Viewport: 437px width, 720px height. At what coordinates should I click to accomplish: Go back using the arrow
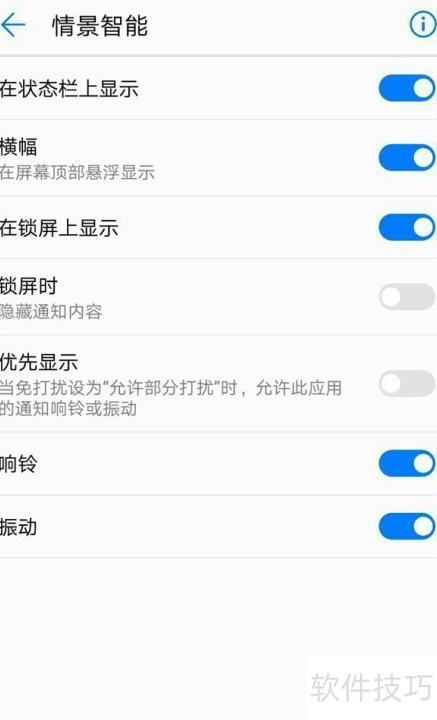click(x=13, y=25)
